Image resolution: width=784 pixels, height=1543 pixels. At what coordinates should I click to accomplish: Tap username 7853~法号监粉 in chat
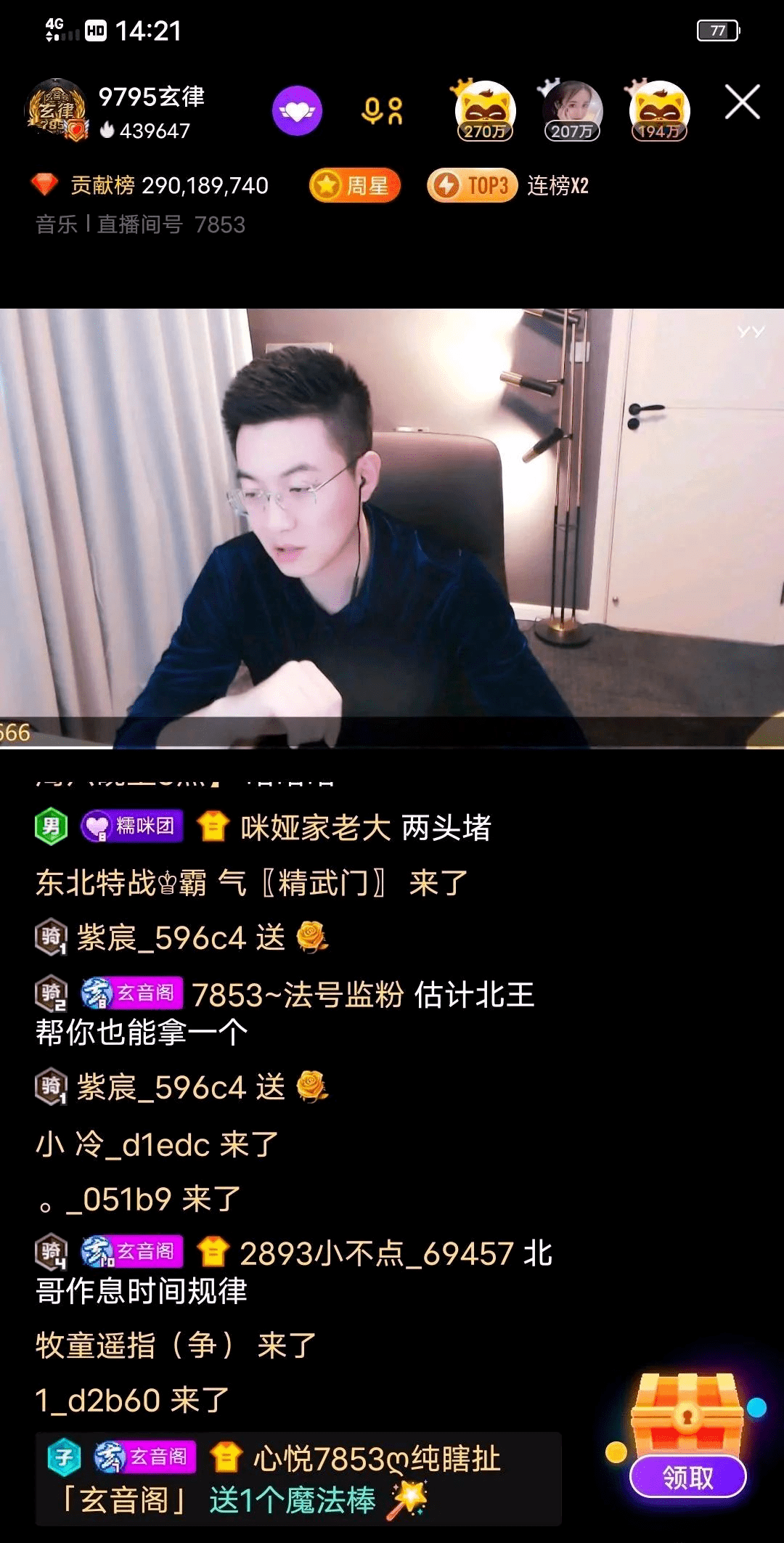click(297, 996)
